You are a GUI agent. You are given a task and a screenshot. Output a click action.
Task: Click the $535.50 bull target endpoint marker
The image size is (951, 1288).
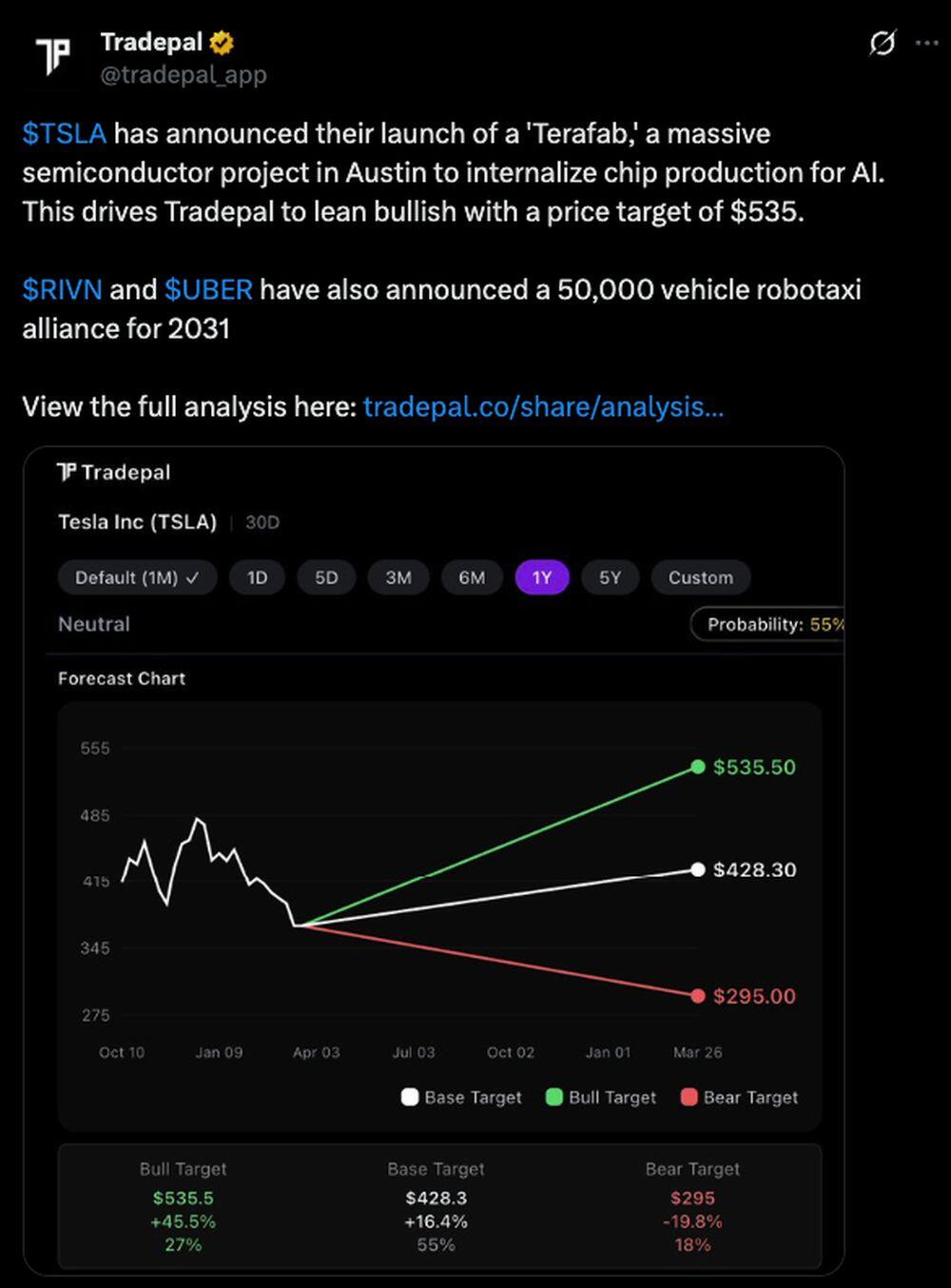point(699,767)
